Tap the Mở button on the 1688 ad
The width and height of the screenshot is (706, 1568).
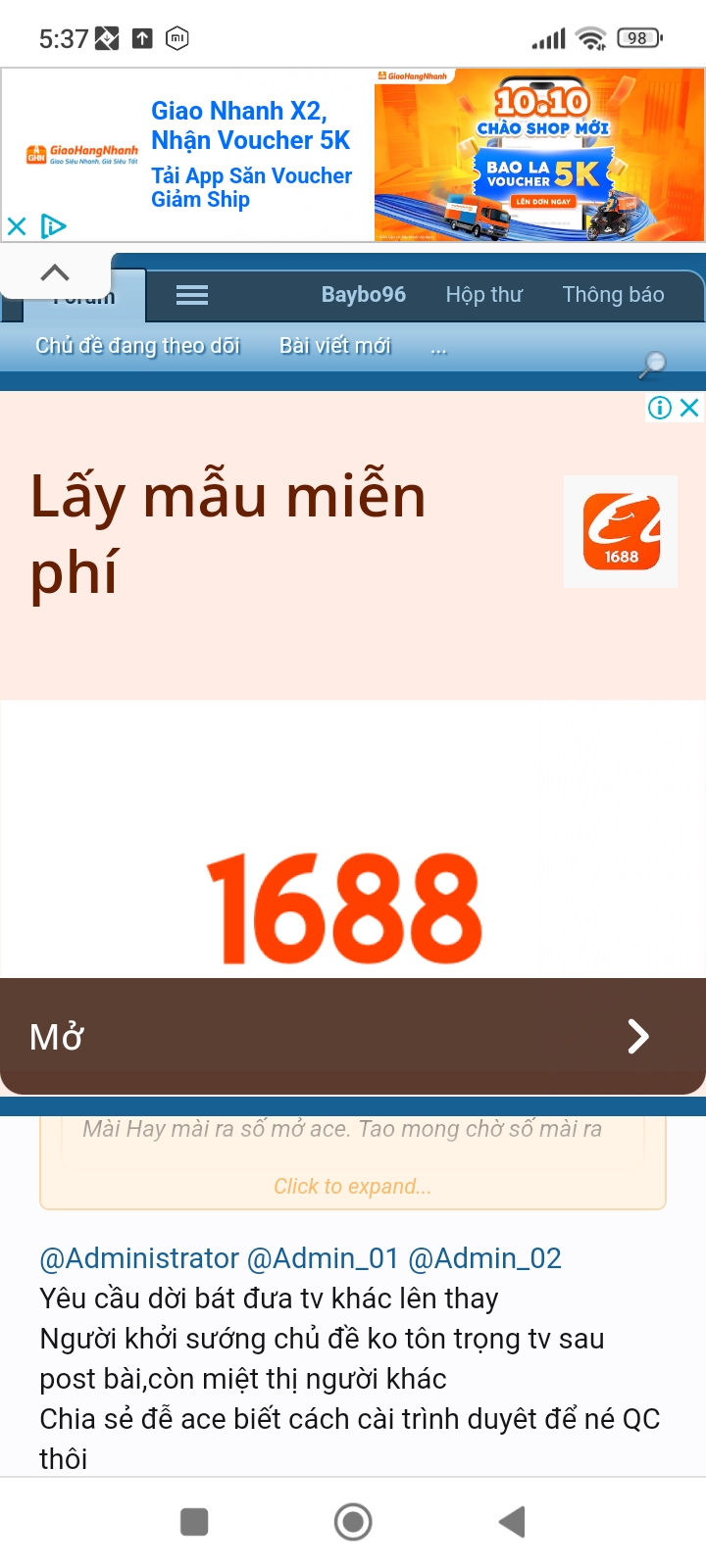click(353, 1036)
